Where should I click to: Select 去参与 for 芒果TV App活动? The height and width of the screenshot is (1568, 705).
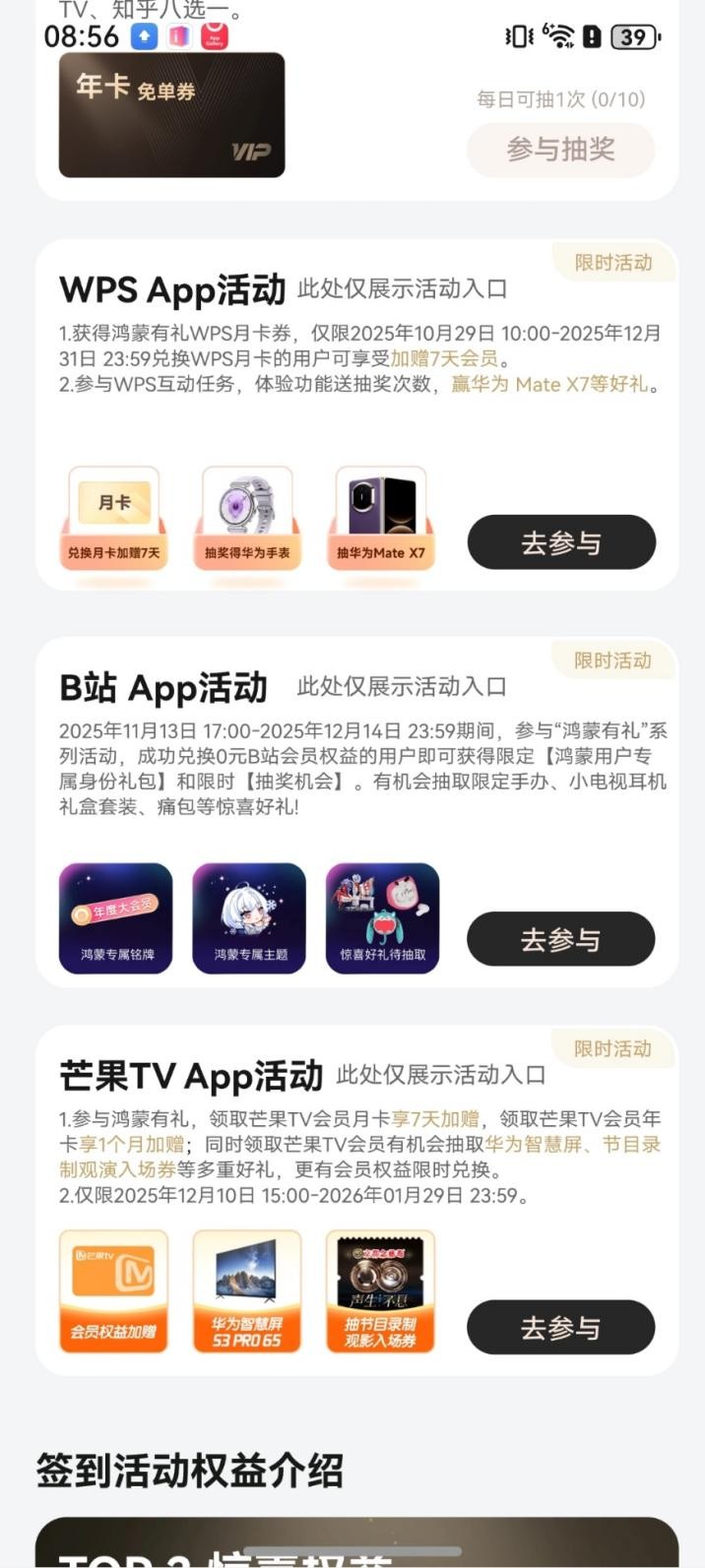coord(560,1327)
